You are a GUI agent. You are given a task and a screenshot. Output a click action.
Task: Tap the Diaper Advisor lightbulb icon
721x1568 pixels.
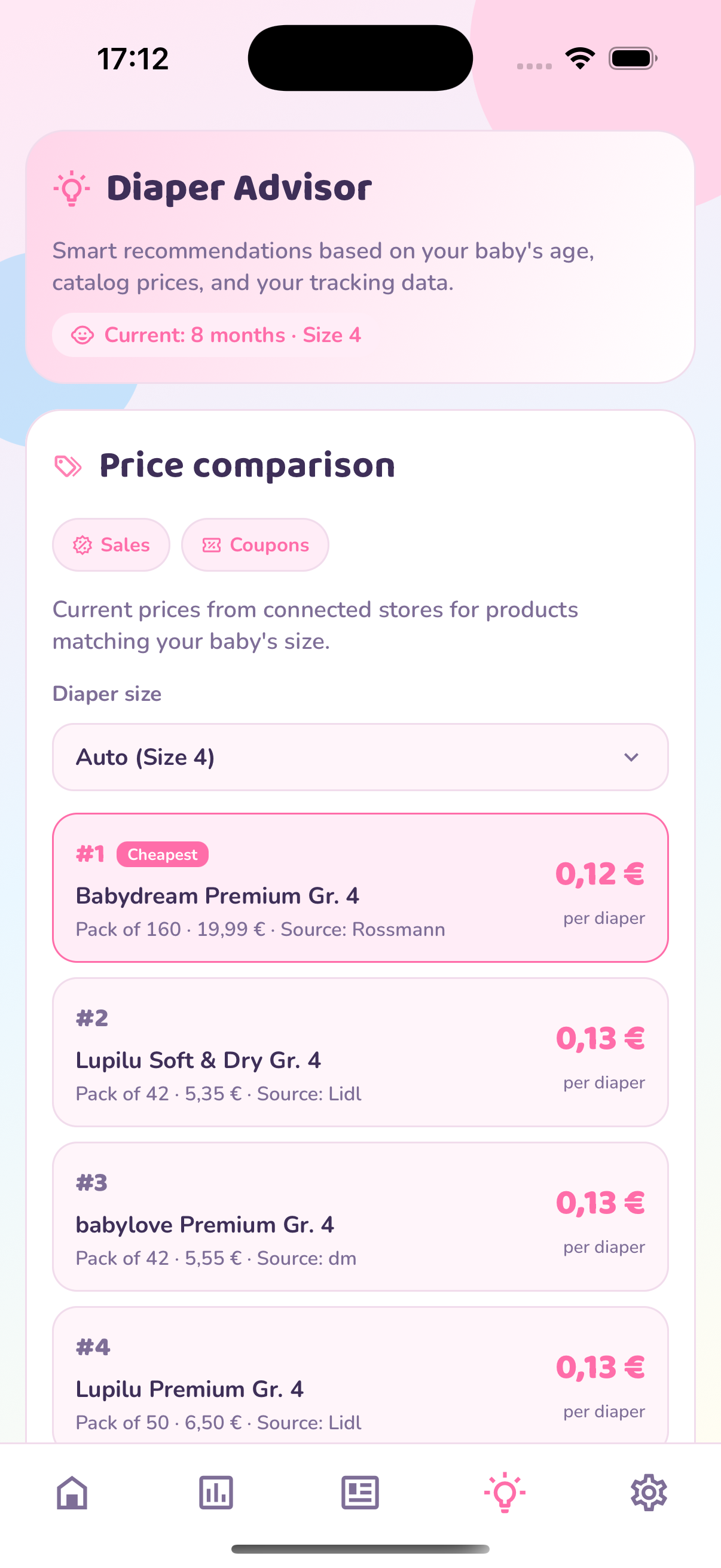coord(71,190)
